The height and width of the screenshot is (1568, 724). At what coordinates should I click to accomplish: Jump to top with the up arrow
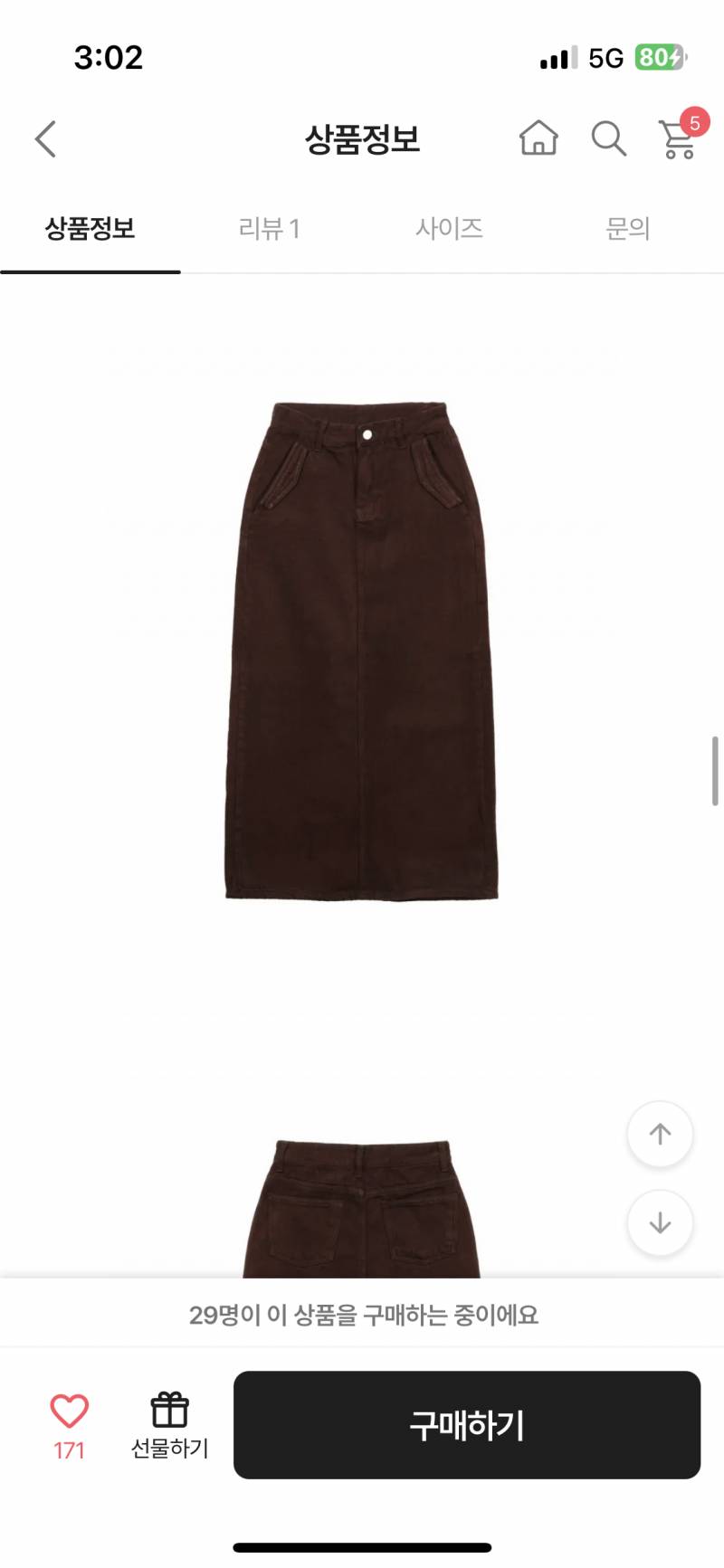tap(660, 1134)
